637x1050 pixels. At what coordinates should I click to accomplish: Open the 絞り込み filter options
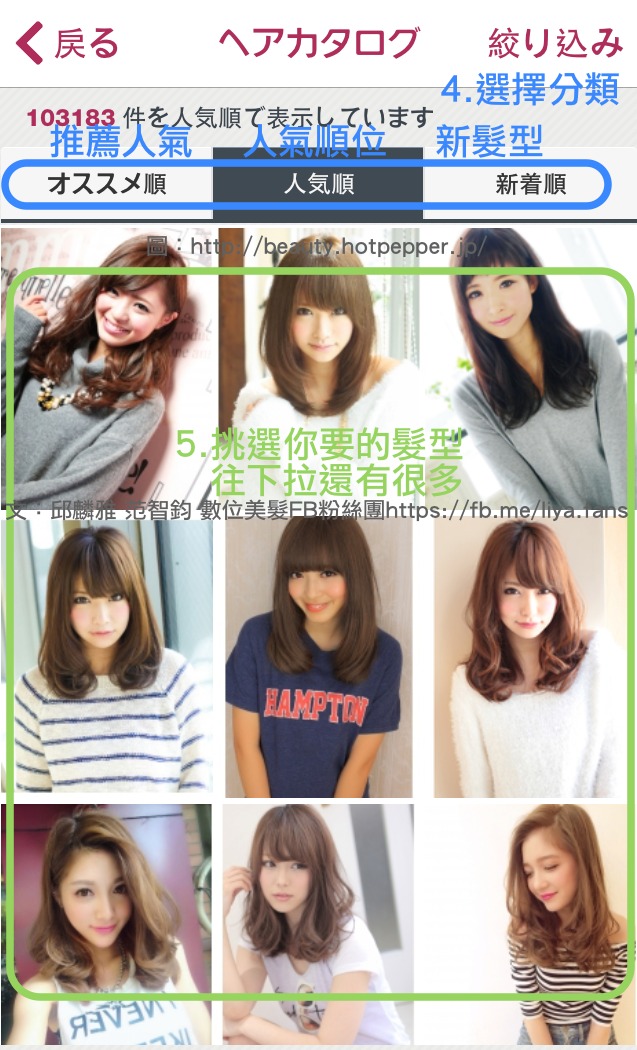pyautogui.click(x=555, y=43)
